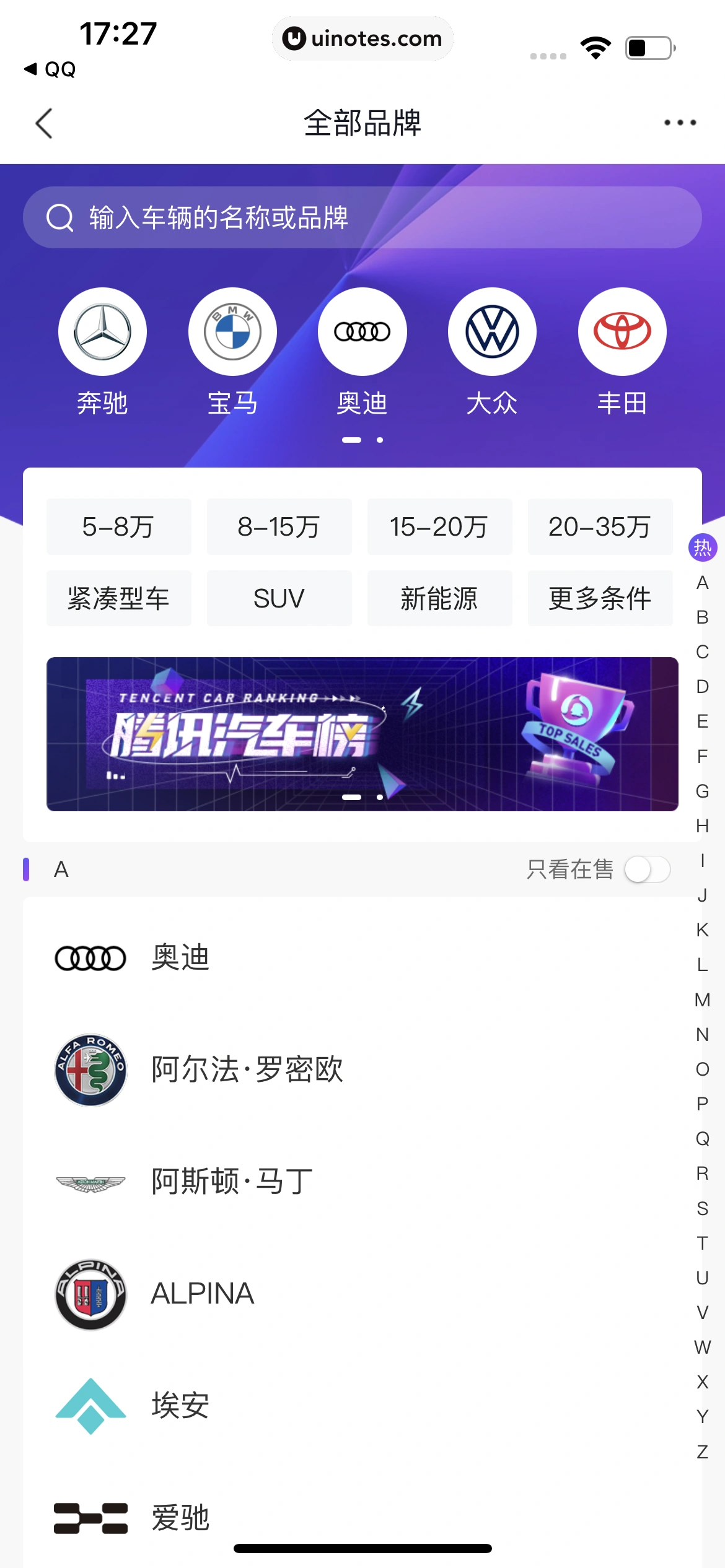The height and width of the screenshot is (1568, 725).
Task: Select the Mercedes-Benz brand icon
Action: click(103, 331)
